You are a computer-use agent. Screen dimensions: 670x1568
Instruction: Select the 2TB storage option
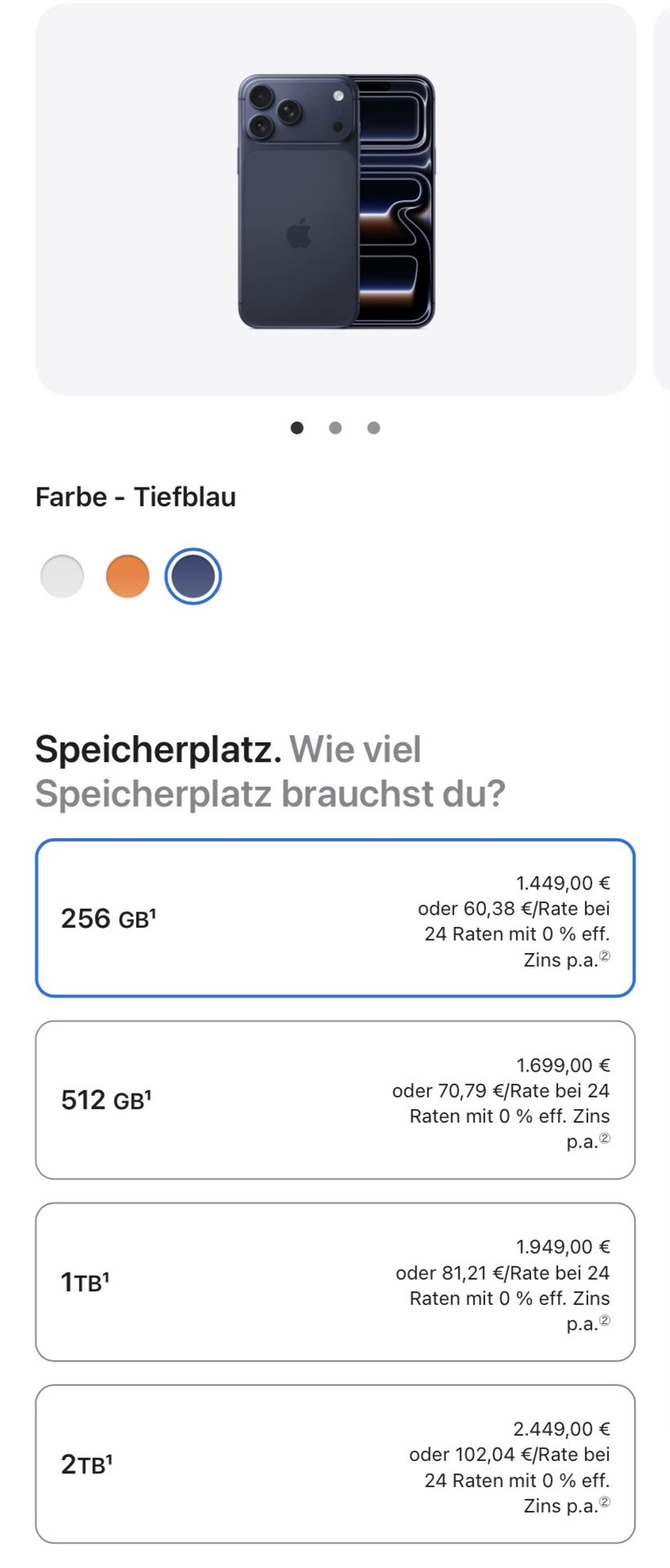335,1464
